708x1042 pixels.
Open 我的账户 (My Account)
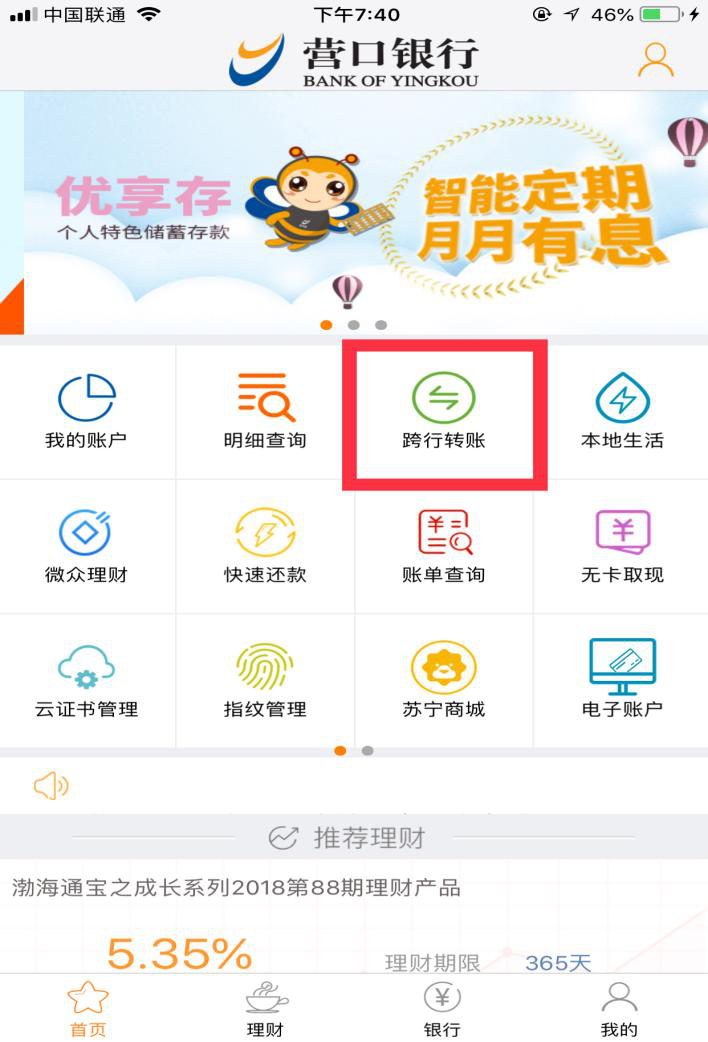coord(86,411)
